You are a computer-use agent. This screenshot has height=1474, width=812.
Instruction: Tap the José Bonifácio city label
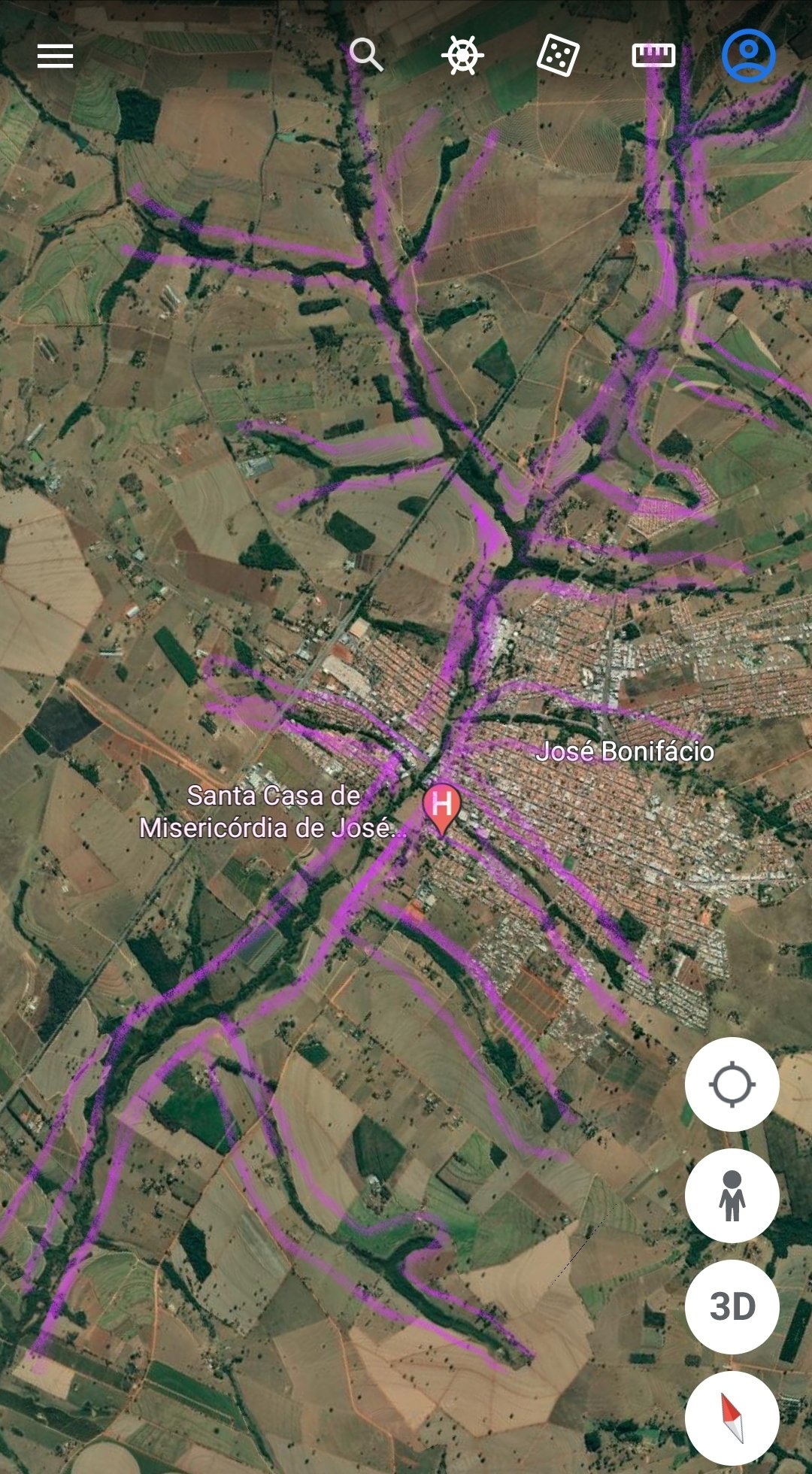click(625, 751)
